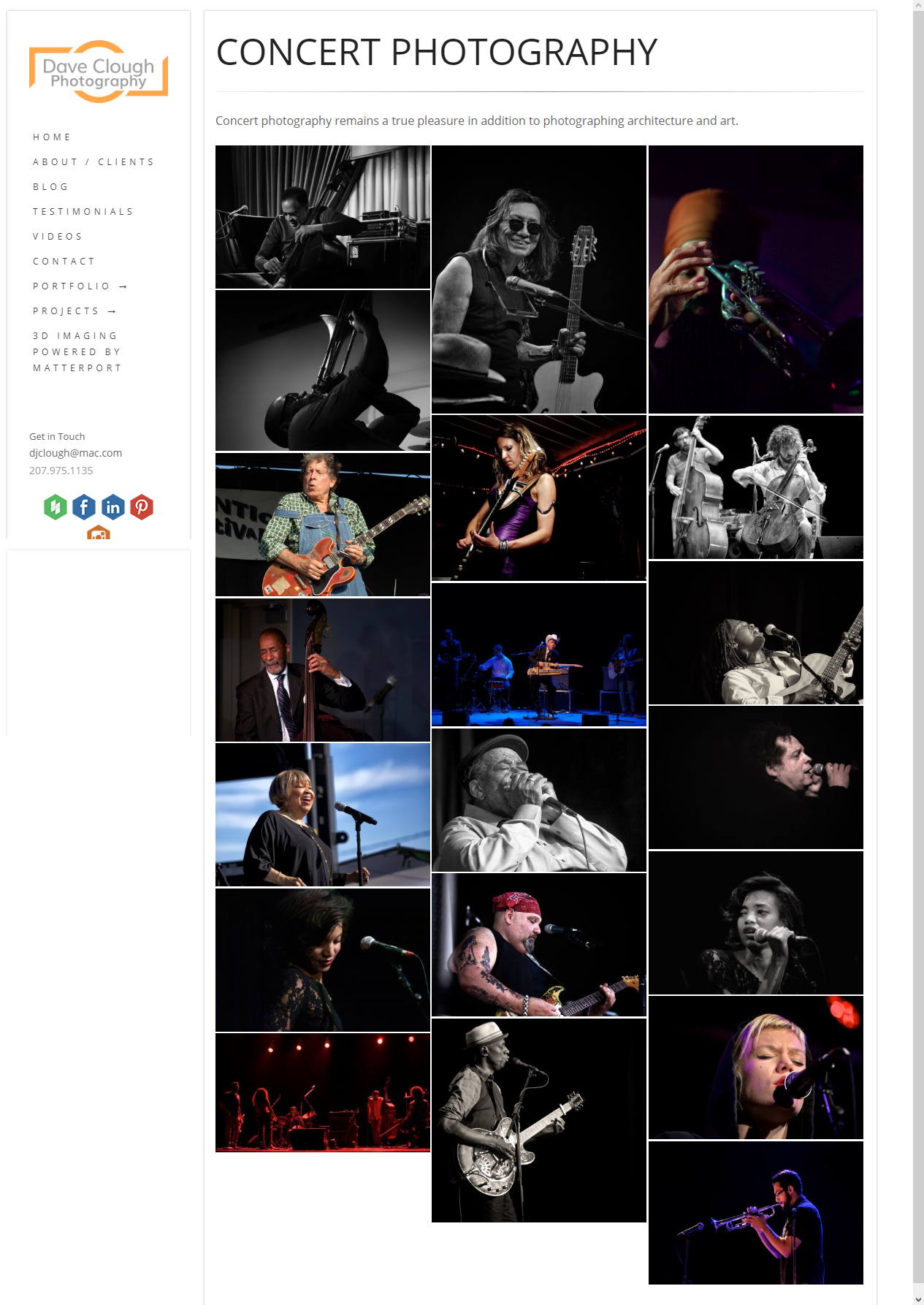
Task: Open the Houzz social icon
Action: coord(56,507)
